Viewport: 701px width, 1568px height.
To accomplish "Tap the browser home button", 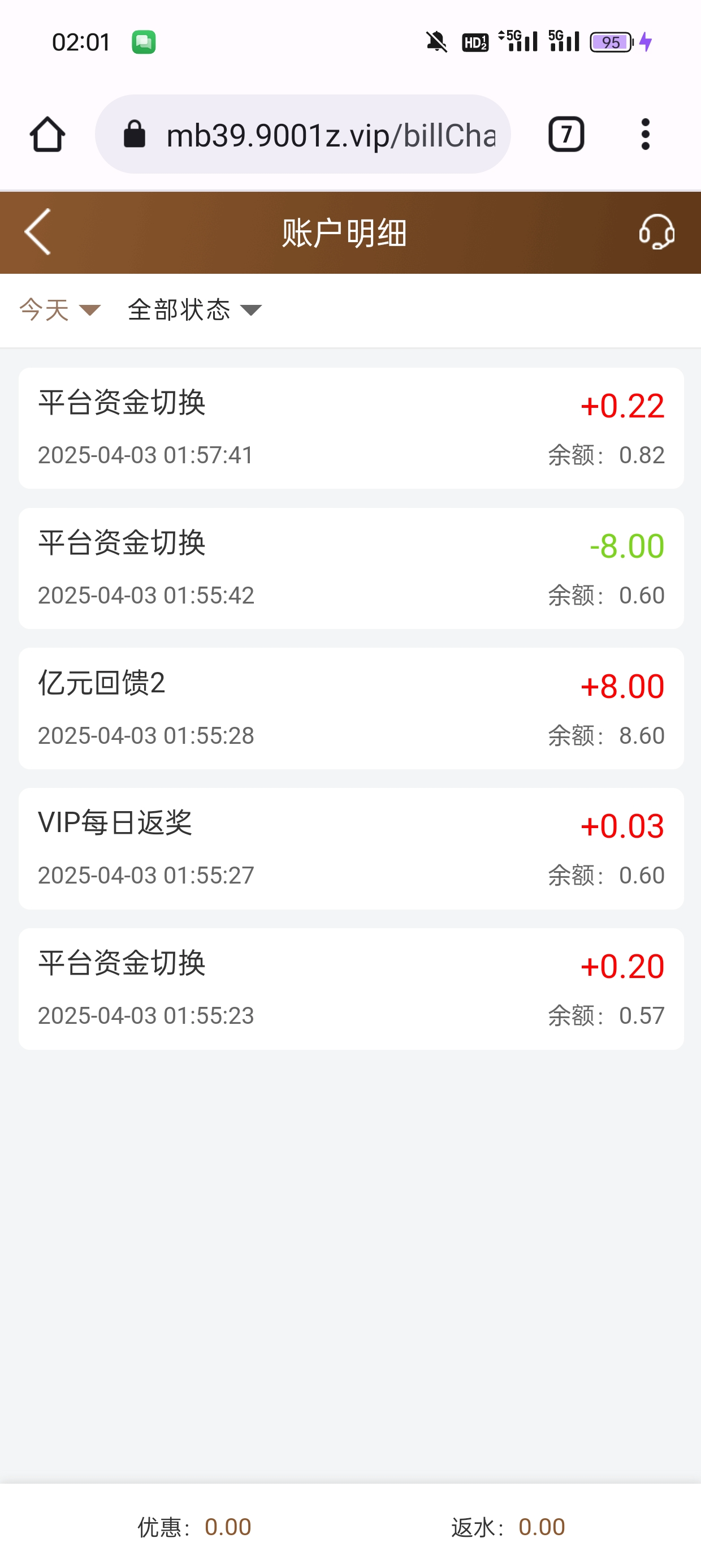I will pos(47,134).
